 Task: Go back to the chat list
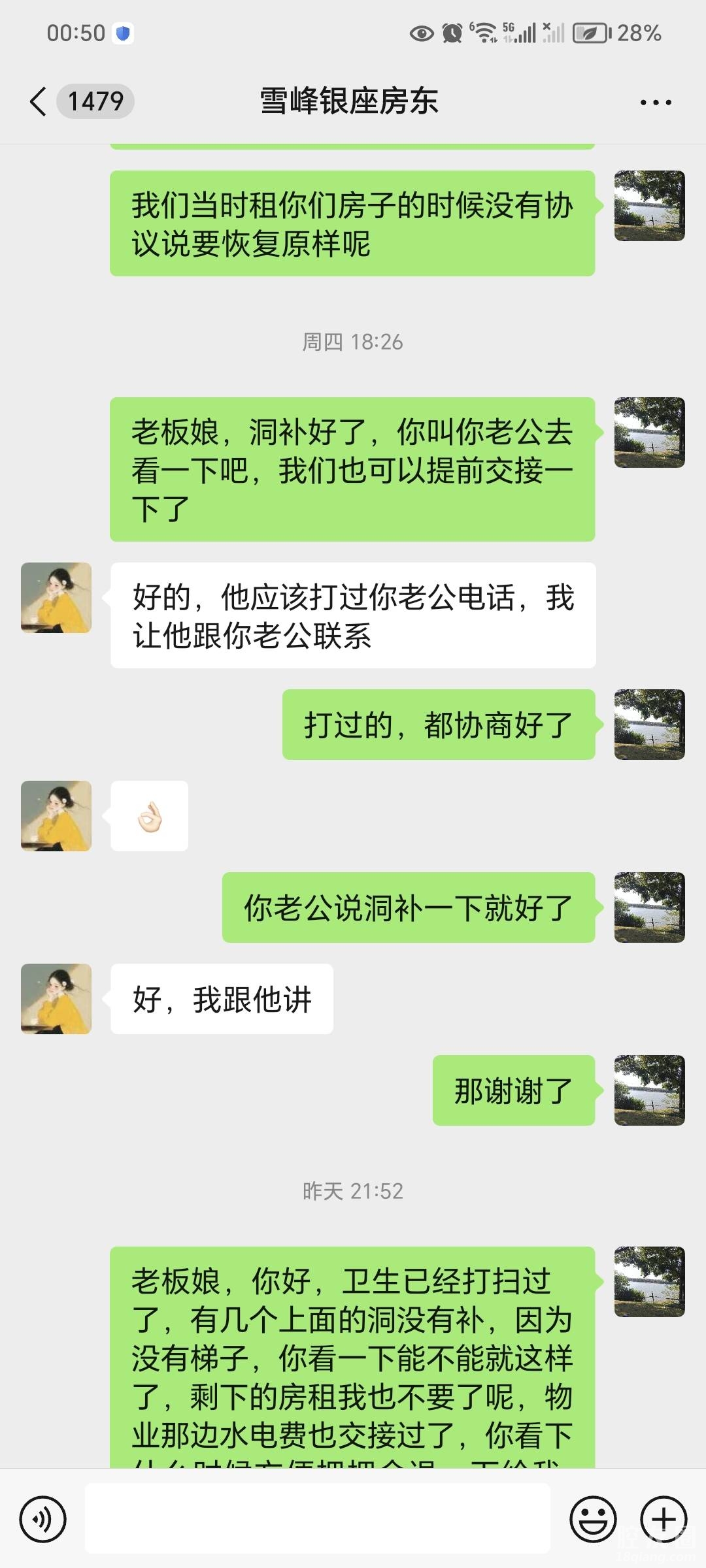[39, 102]
